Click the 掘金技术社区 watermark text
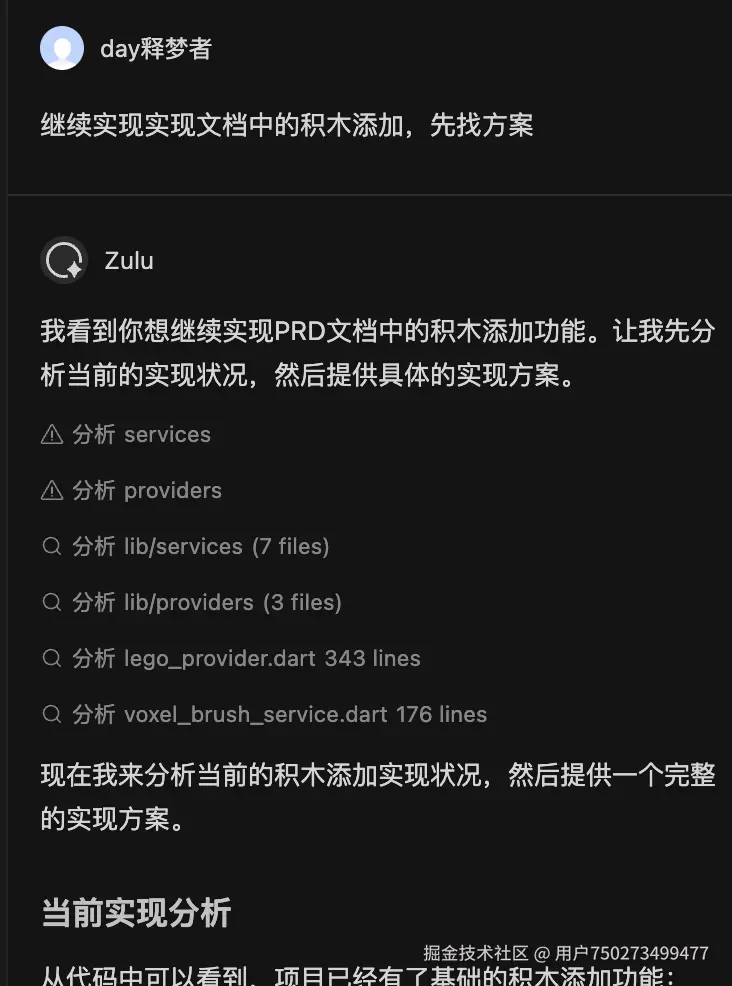732x986 pixels. tap(475, 954)
